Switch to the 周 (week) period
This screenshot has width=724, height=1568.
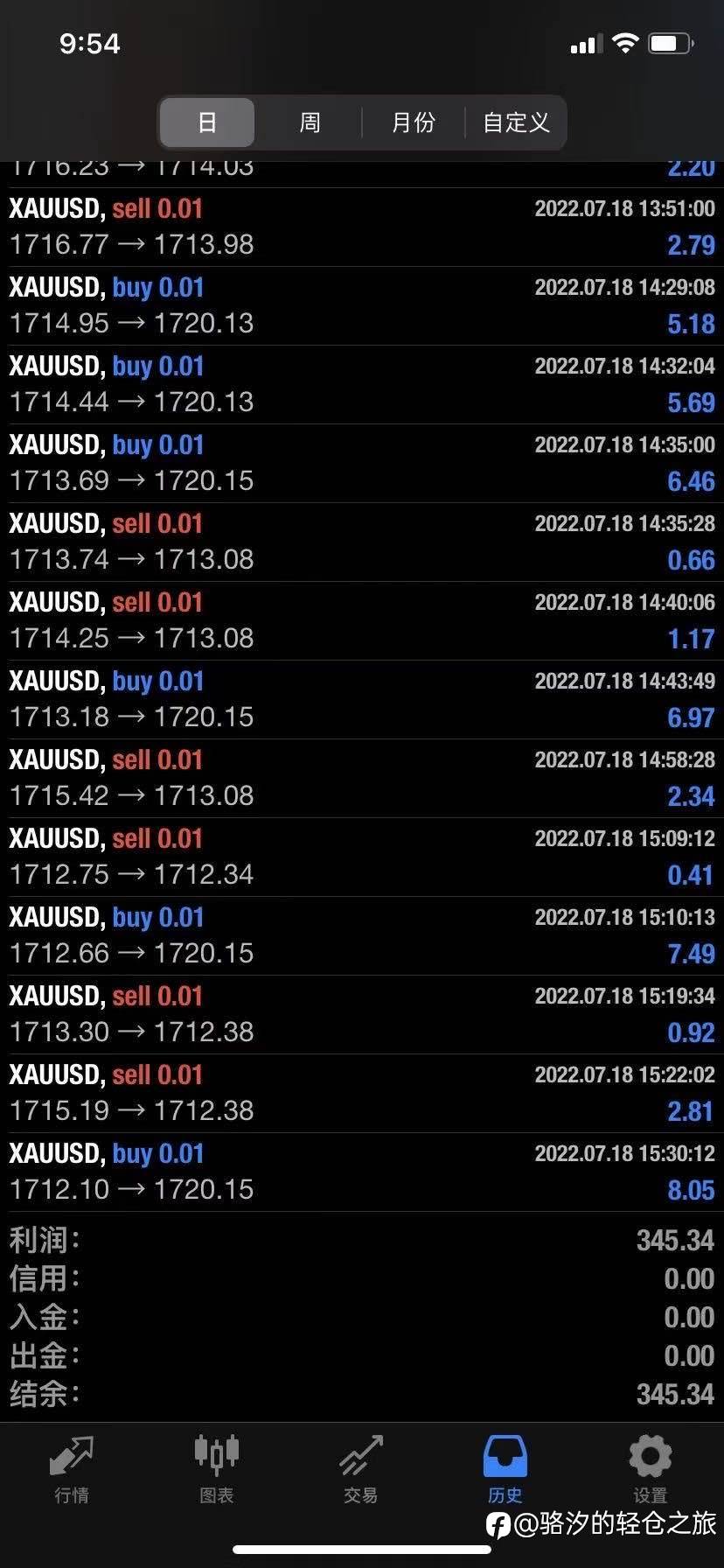(310, 122)
